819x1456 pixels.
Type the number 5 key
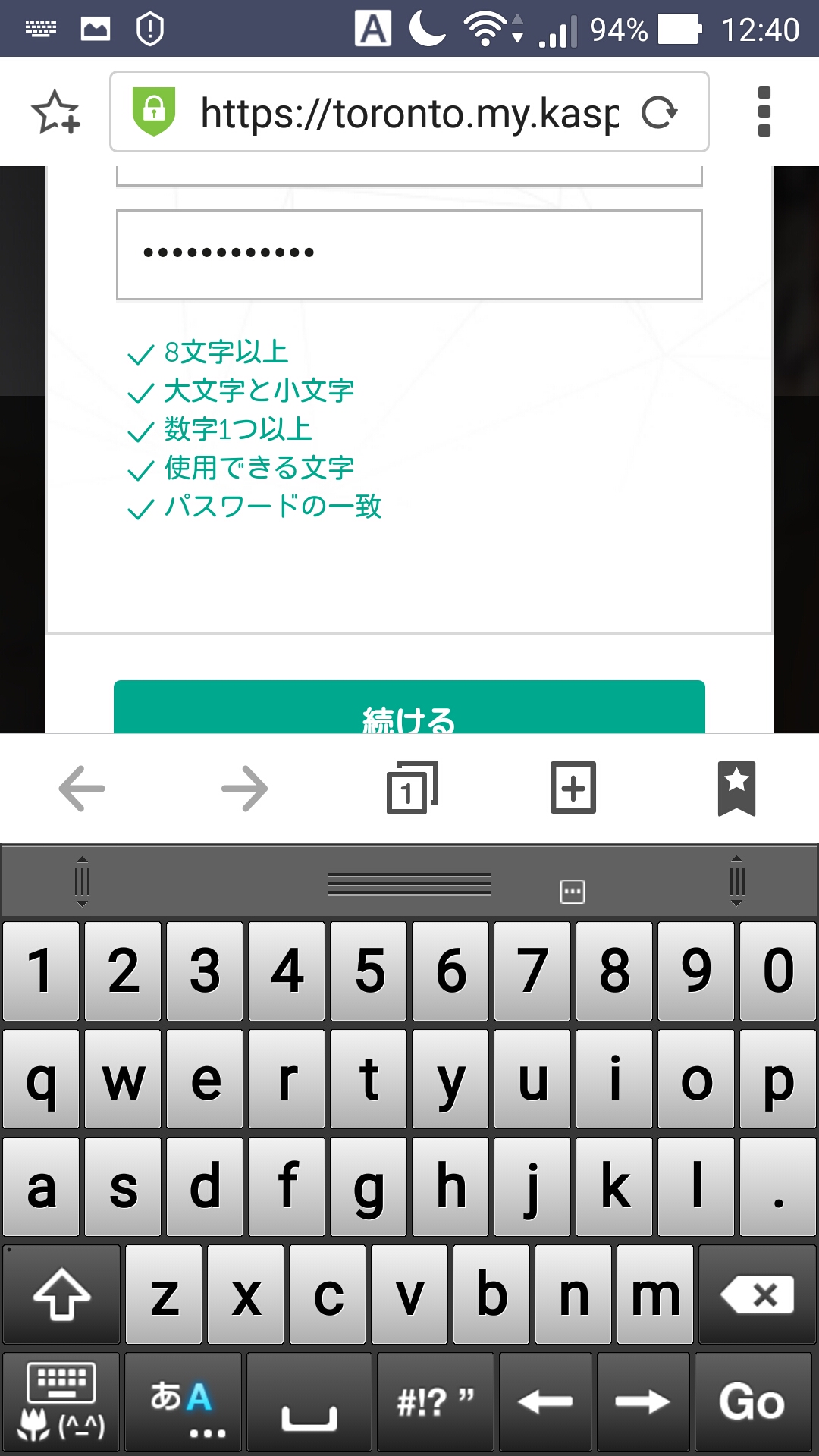point(370,971)
